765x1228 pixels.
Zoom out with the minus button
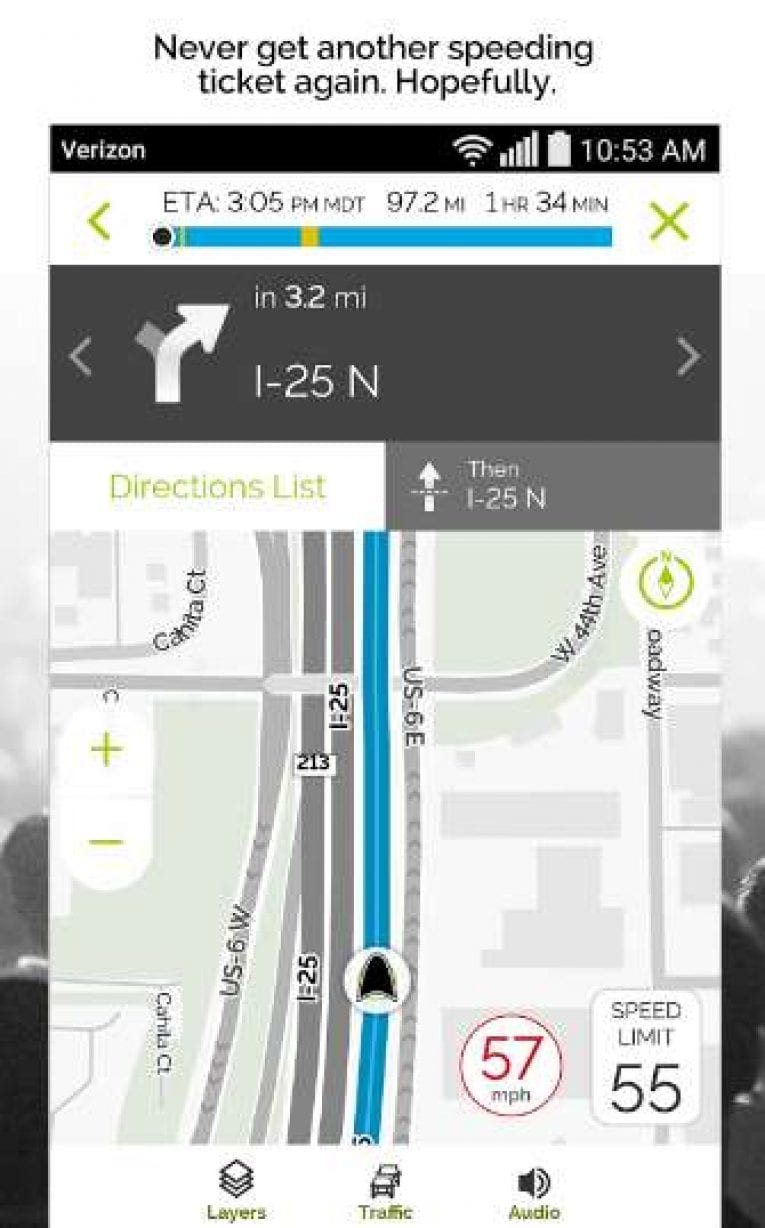point(103,840)
